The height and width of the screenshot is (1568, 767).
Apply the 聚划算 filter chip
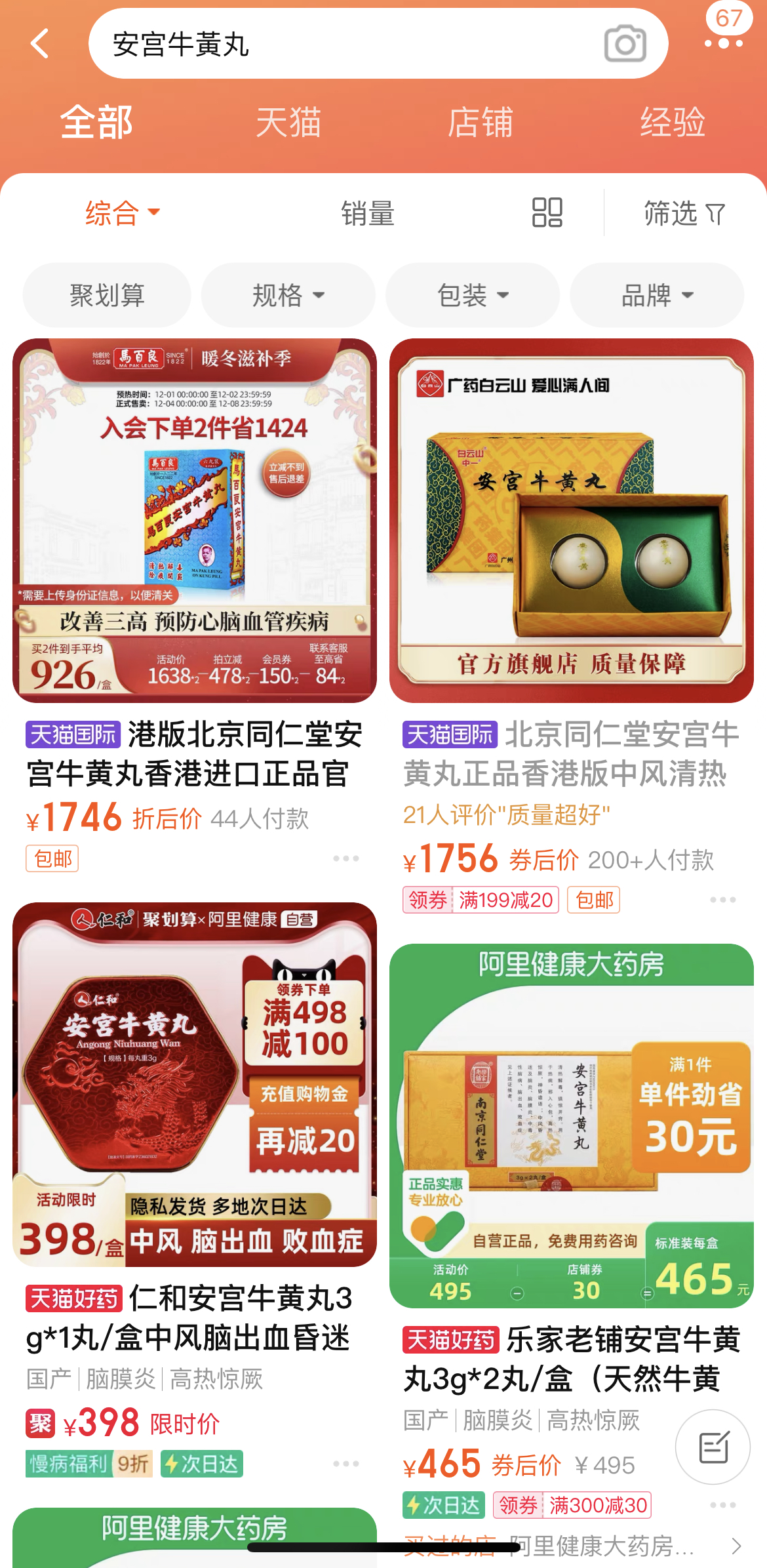point(107,295)
